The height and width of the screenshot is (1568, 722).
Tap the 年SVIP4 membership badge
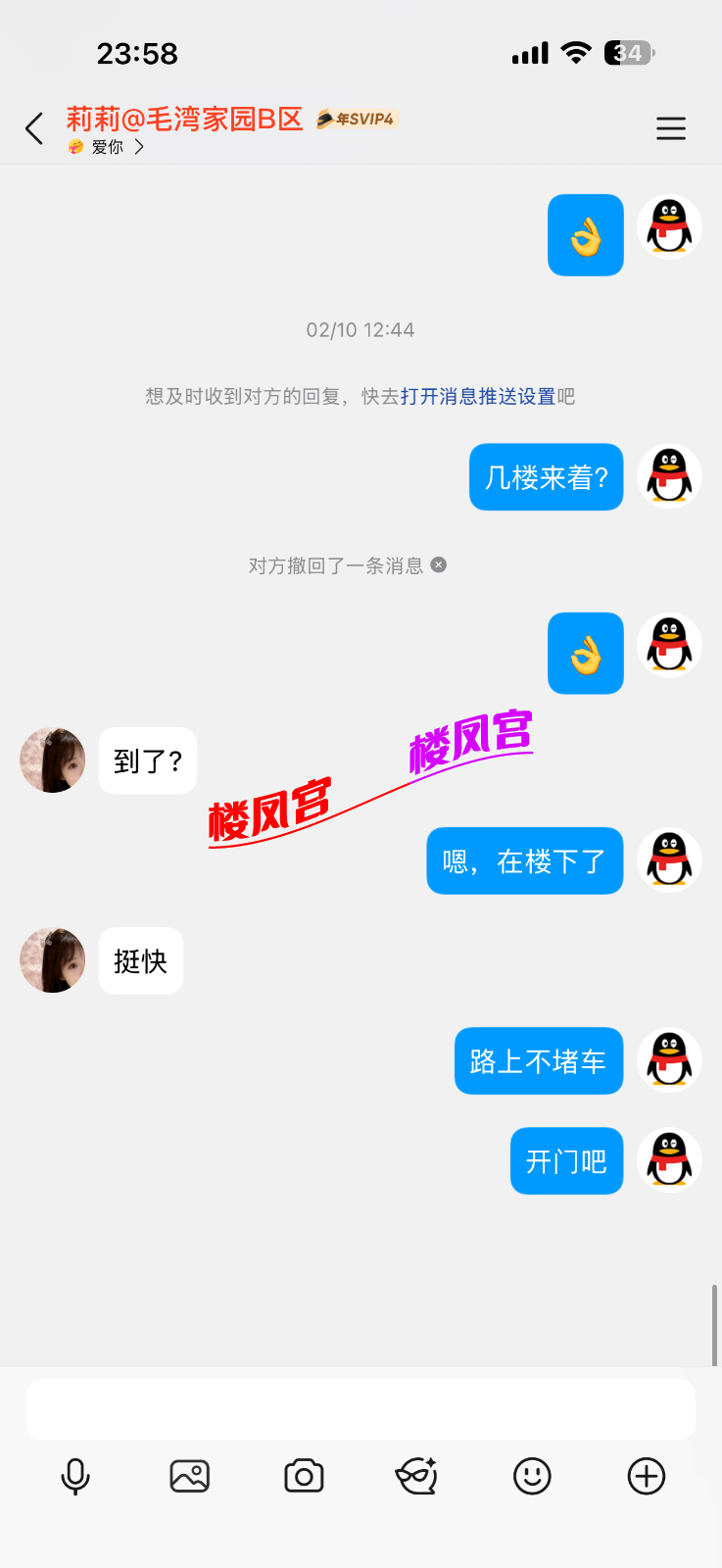(x=356, y=119)
